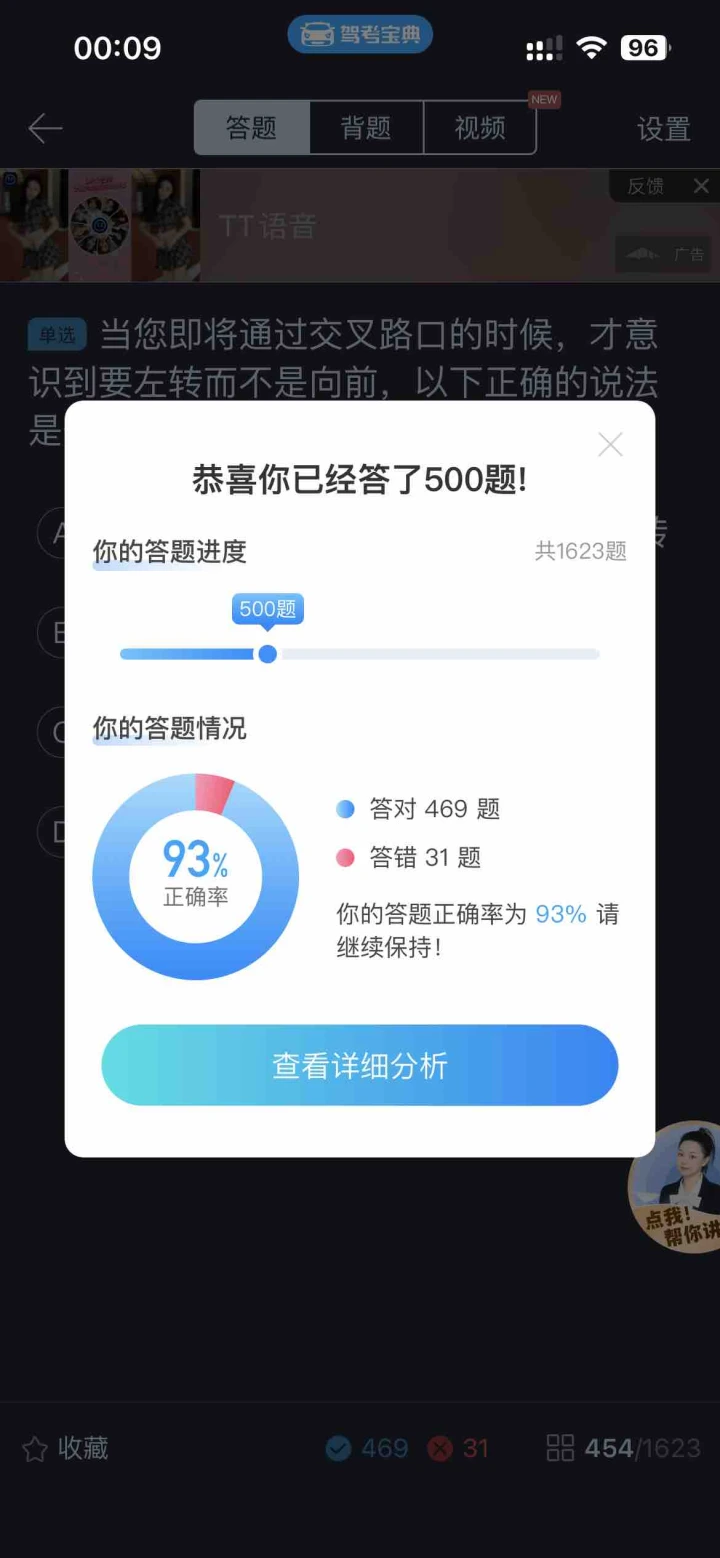Viewport: 720px width, 1558px height.
Task: Tap 反馈 on the ad banner
Action: (645, 186)
